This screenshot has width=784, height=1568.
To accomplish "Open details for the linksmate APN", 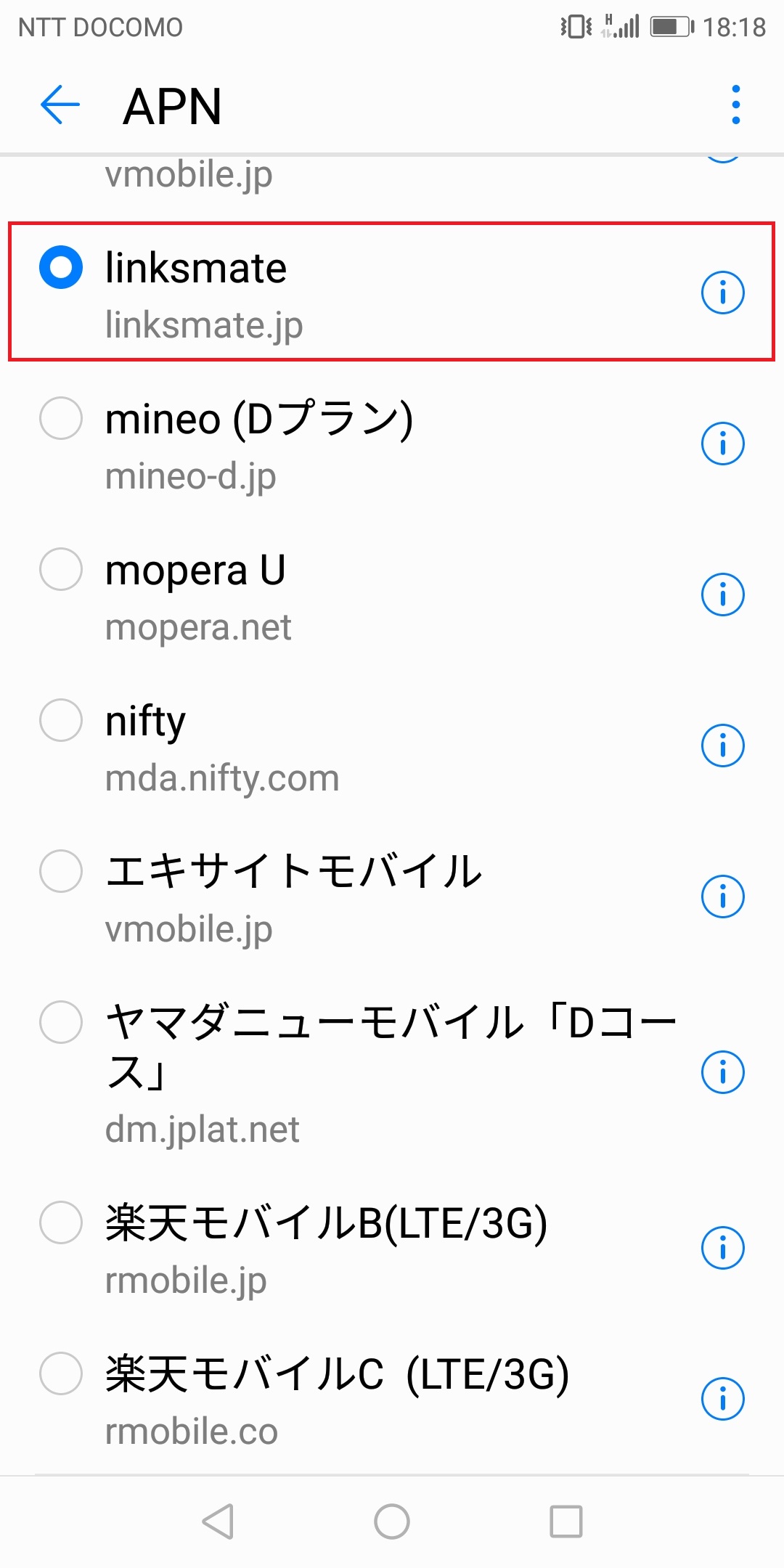I will [x=722, y=293].
